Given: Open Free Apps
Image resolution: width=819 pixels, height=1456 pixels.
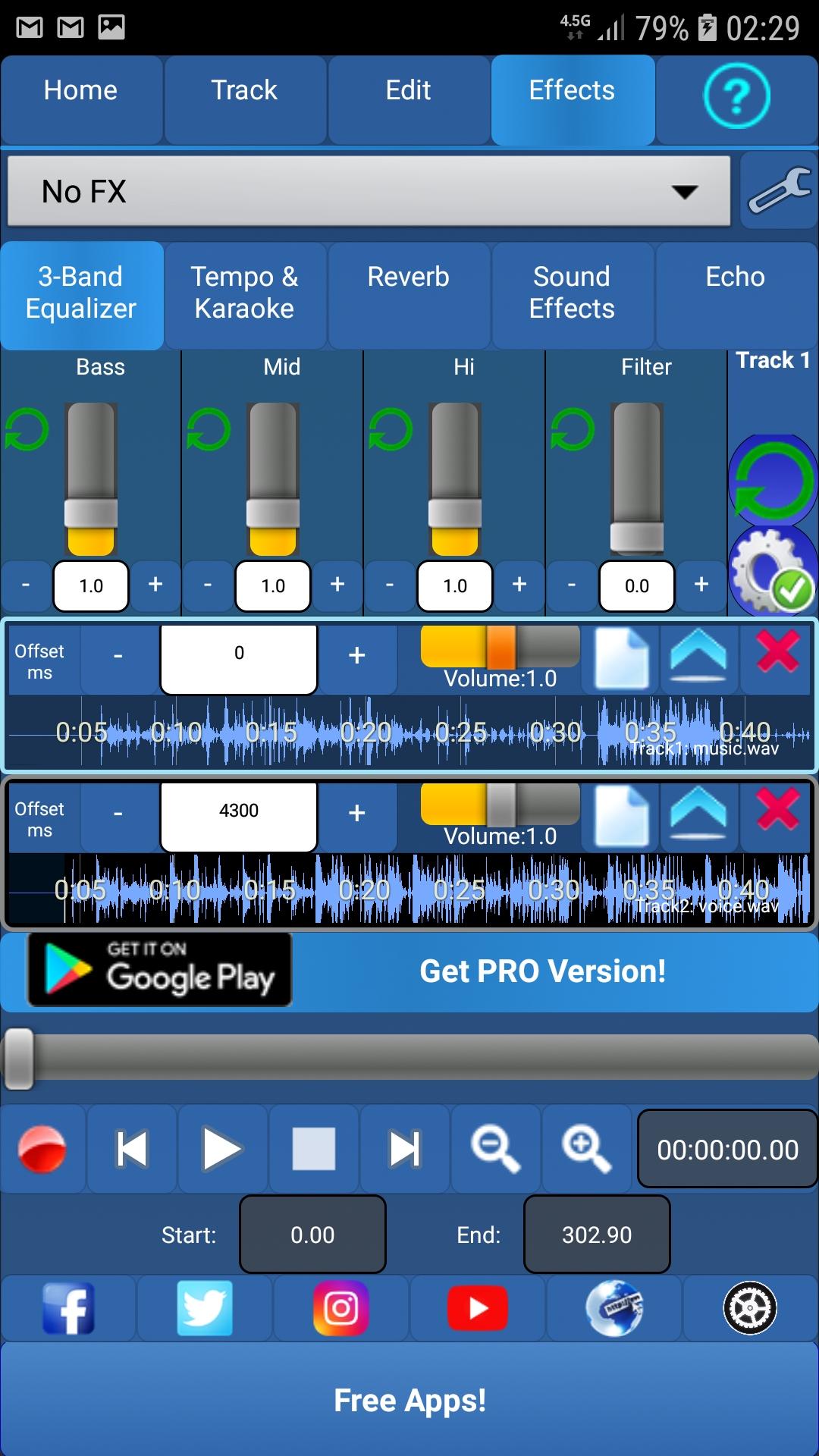Looking at the screenshot, I should (x=409, y=1399).
